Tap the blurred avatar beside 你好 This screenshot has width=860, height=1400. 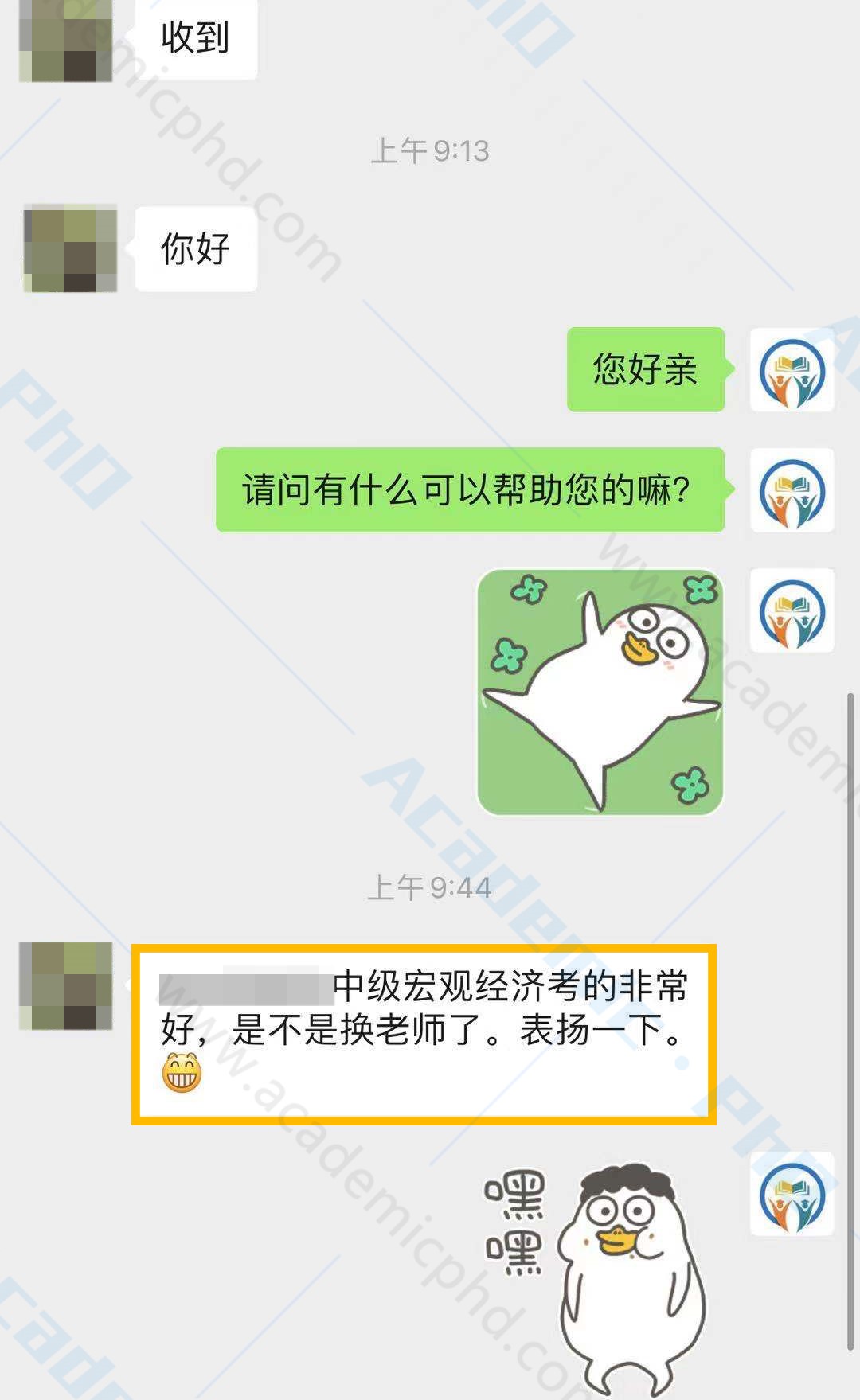point(70,248)
